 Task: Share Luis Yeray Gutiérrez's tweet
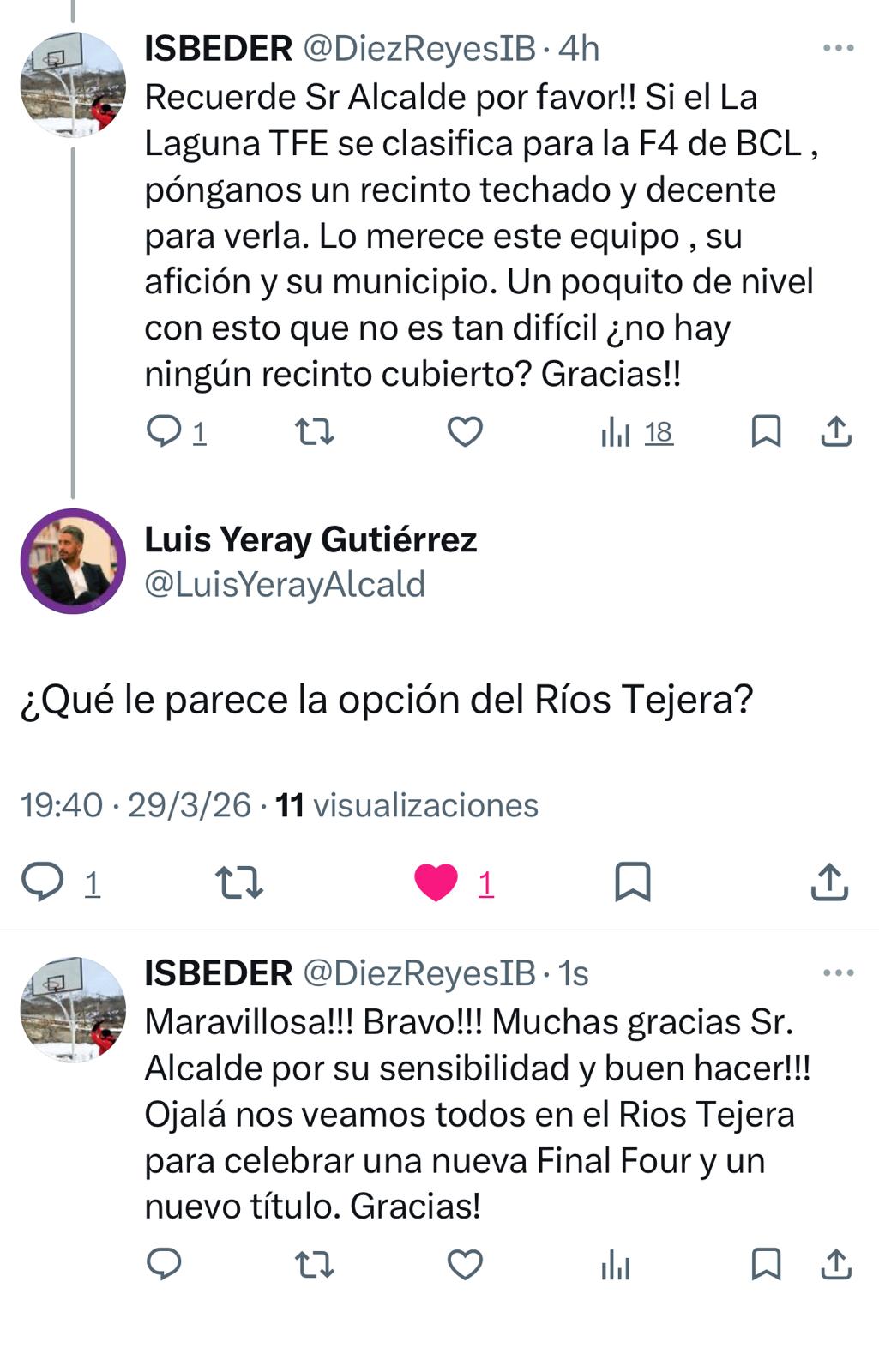click(x=829, y=882)
